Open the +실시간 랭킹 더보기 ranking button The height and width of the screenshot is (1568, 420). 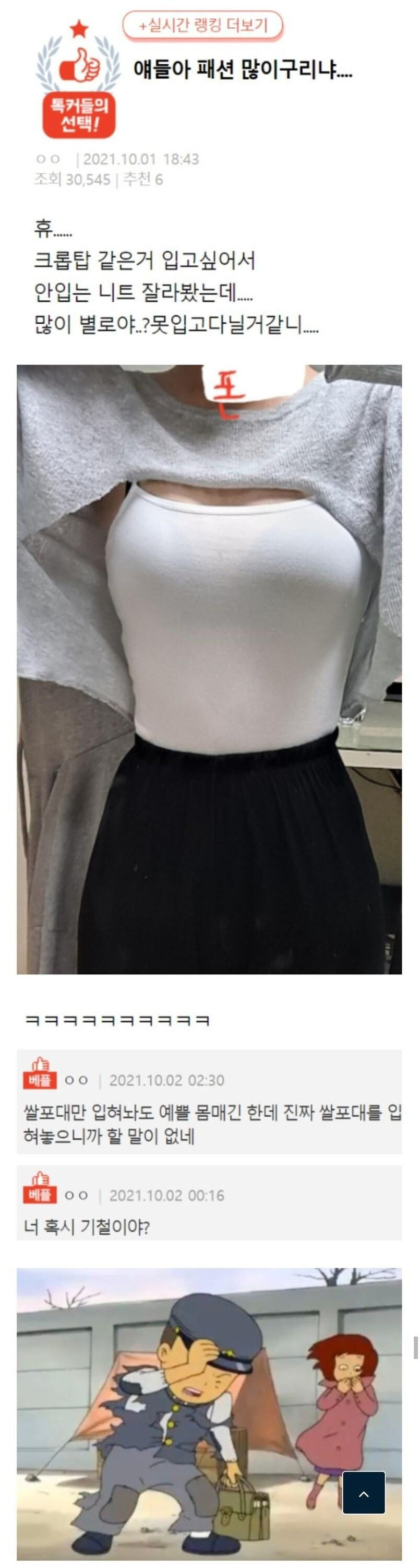tap(203, 26)
